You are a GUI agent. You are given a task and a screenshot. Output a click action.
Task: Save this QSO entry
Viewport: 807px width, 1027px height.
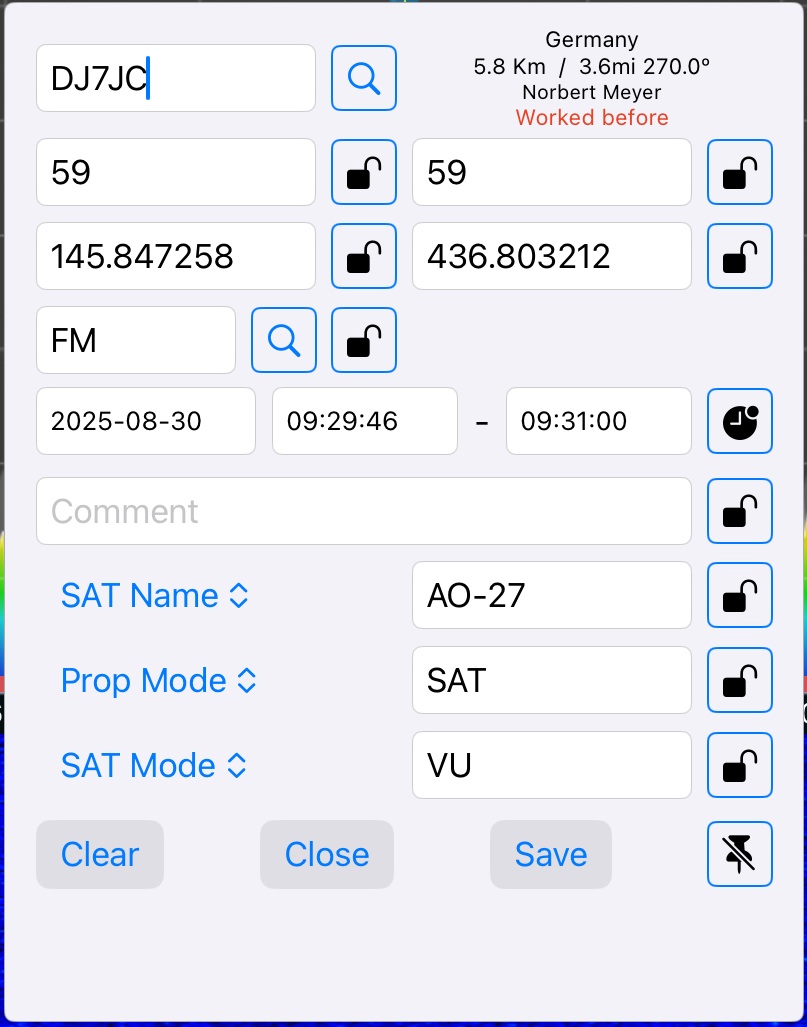(x=550, y=854)
